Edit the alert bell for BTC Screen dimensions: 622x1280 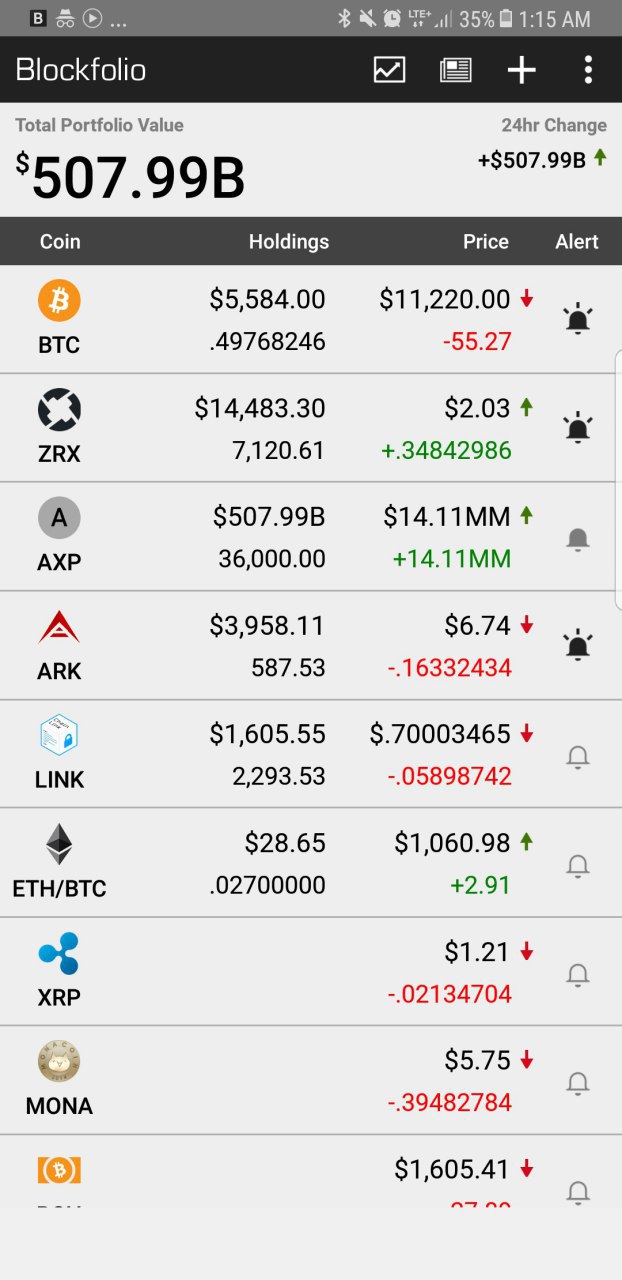(x=577, y=320)
